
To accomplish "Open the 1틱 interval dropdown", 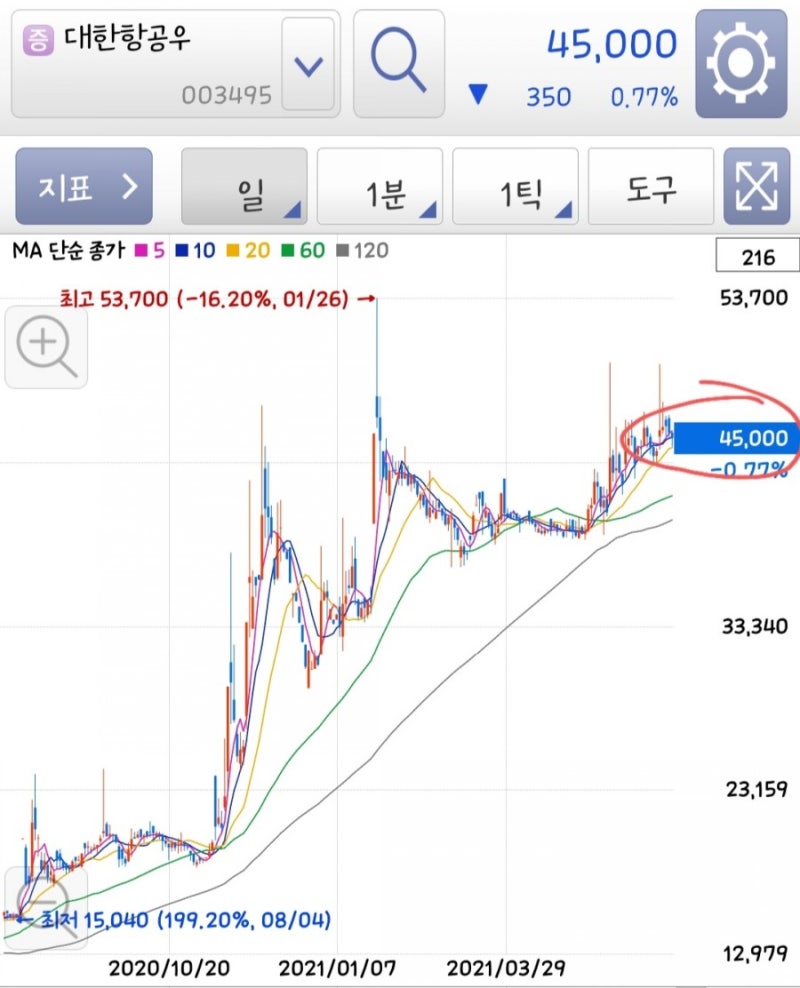I will point(515,186).
